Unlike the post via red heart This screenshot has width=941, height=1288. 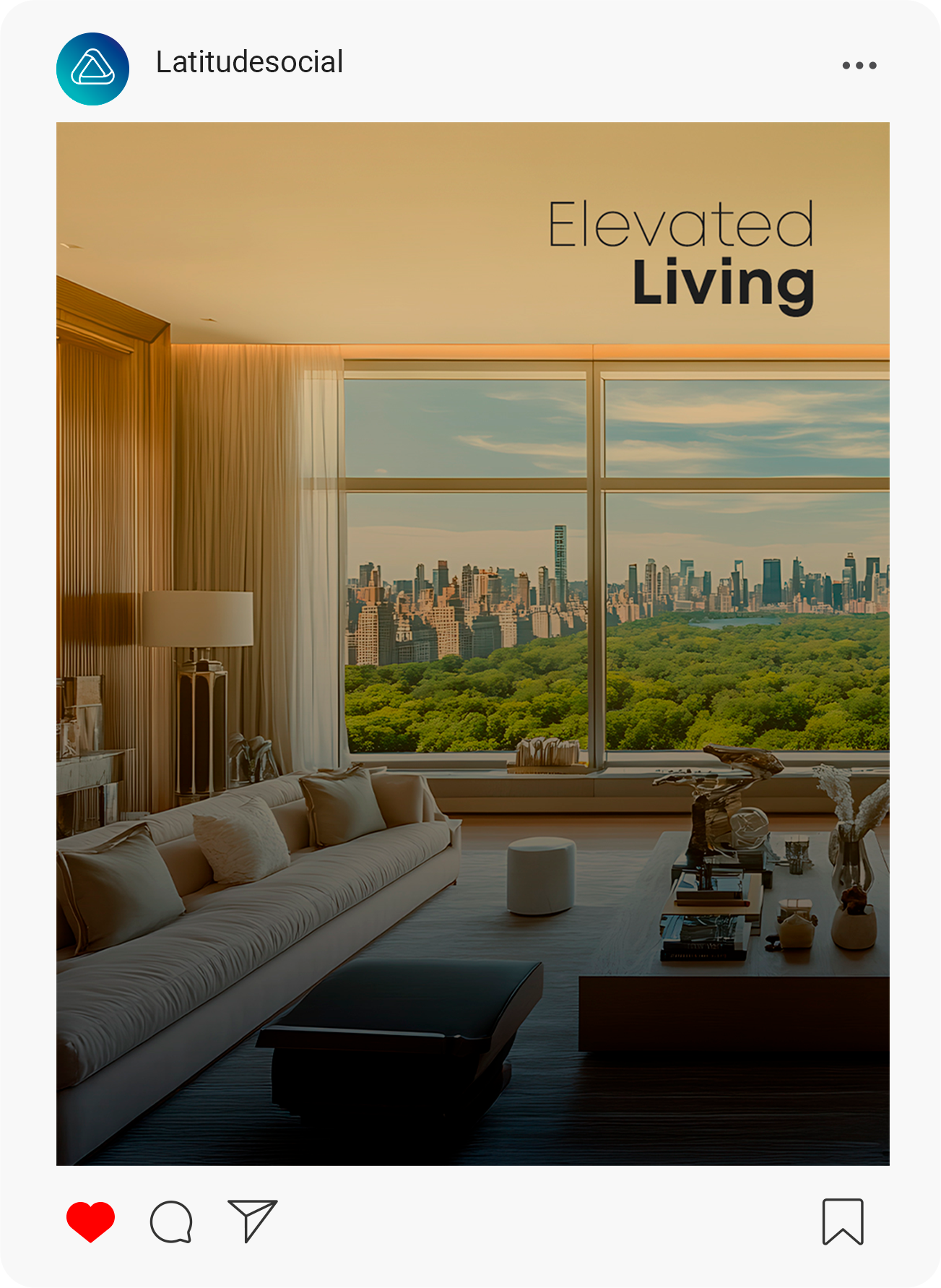(90, 1221)
